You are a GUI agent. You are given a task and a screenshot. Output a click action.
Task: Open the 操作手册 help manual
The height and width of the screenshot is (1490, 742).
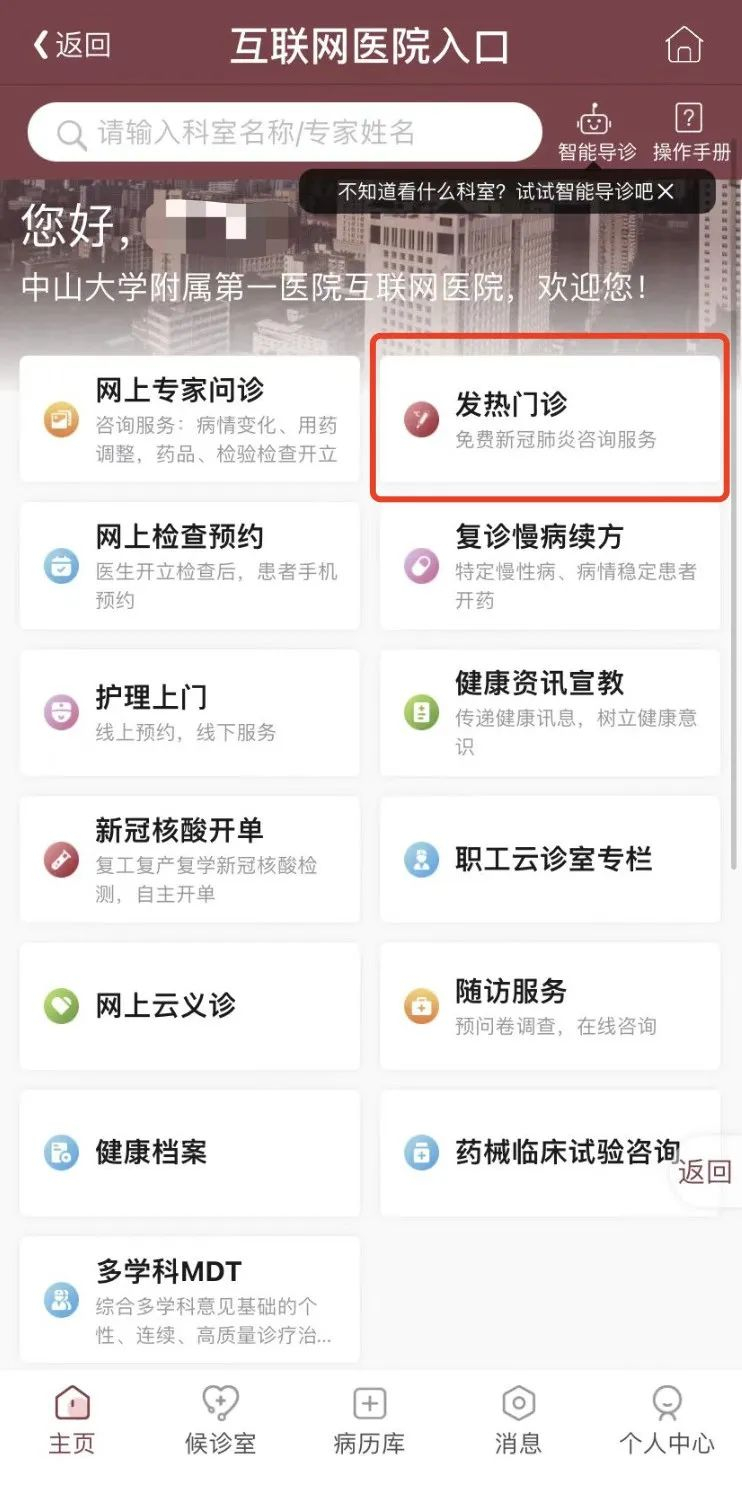coord(691,132)
